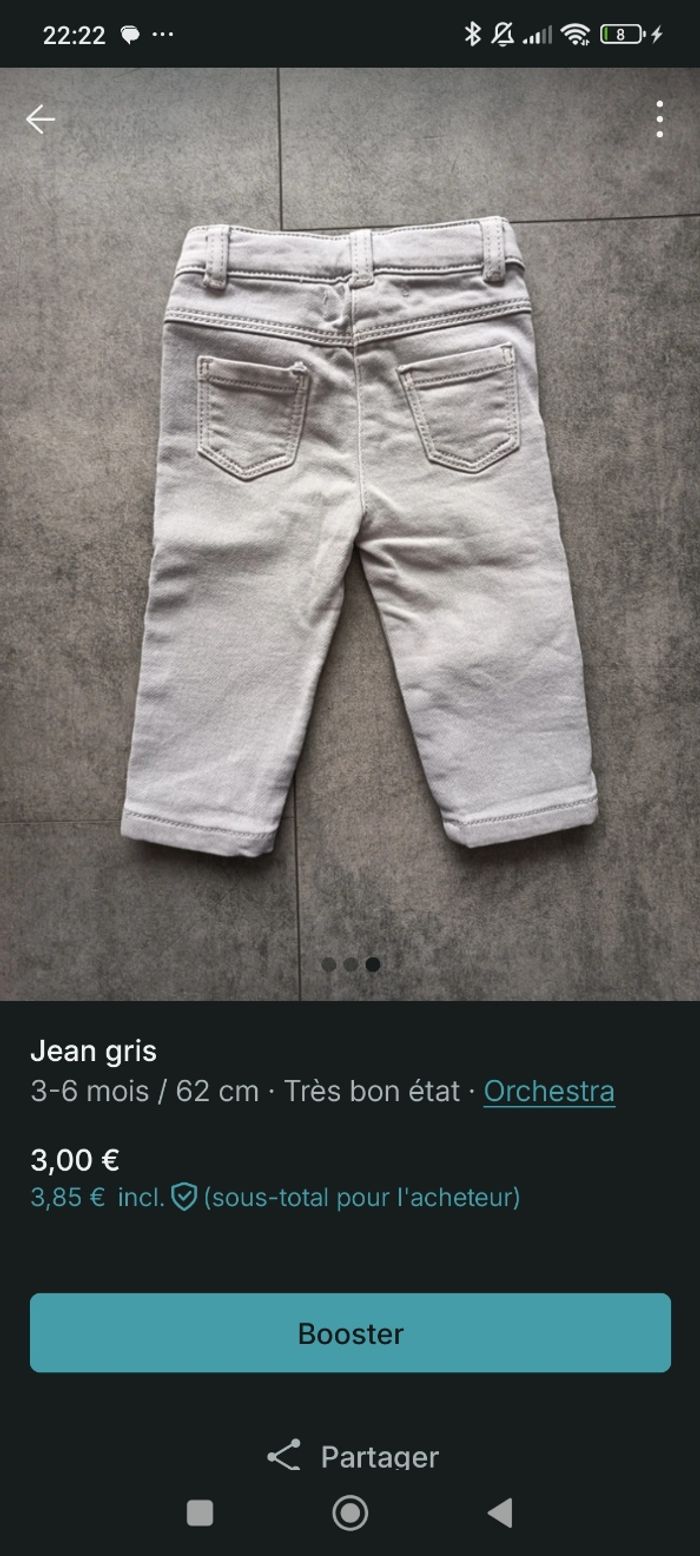Go to the system home screen
Image resolution: width=700 pixels, height=1556 pixels.
click(x=350, y=1513)
